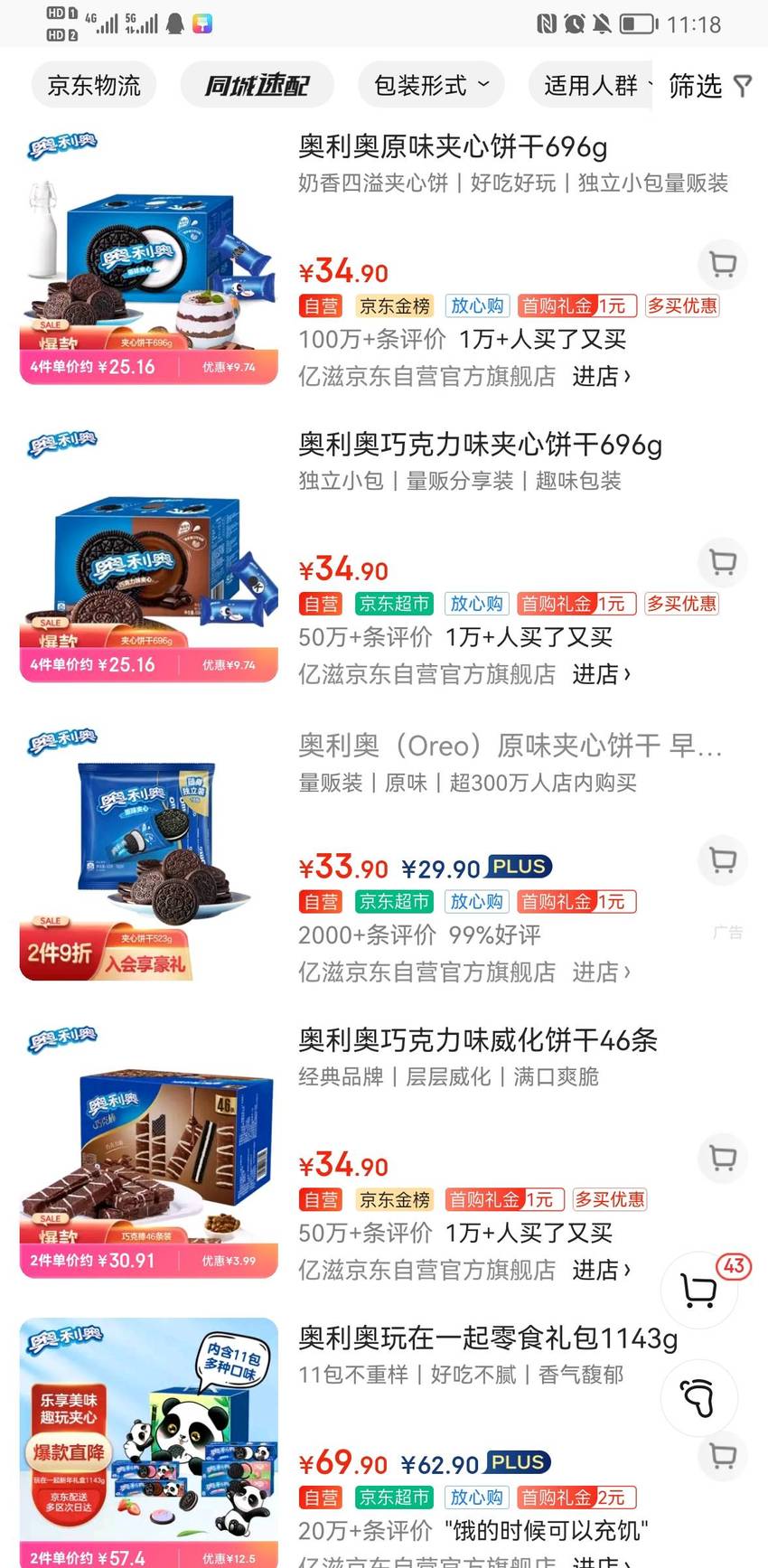Add 奥利奥原味夹心饼干696g to cart

(723, 264)
